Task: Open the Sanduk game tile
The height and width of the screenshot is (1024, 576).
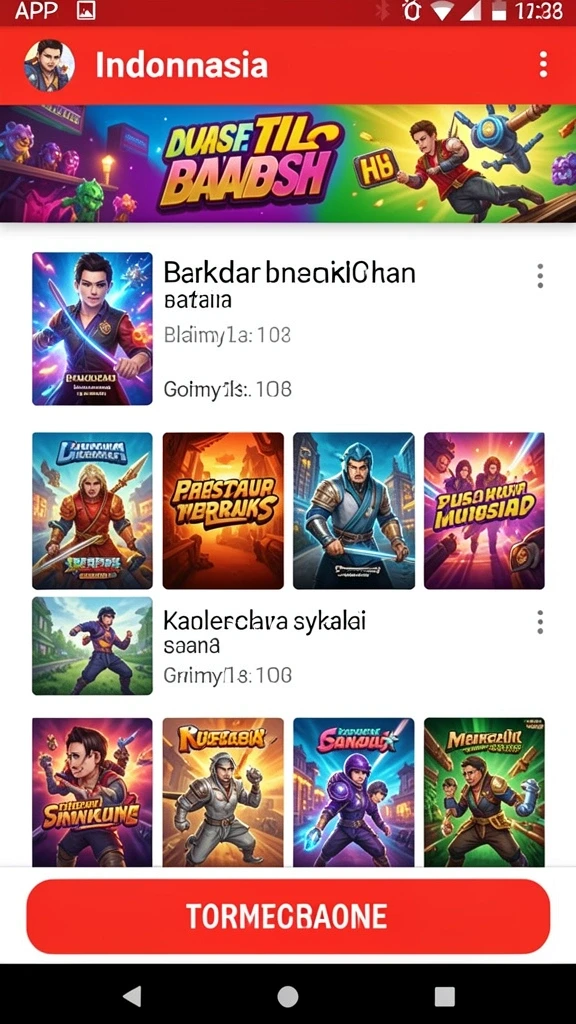Action: coord(353,792)
